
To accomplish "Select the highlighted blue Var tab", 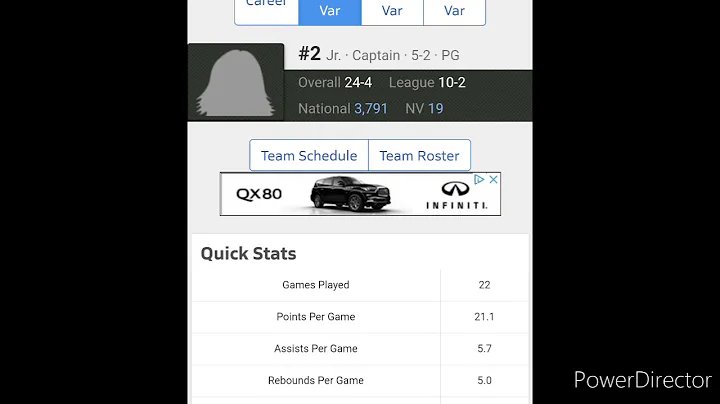I will click(330, 10).
